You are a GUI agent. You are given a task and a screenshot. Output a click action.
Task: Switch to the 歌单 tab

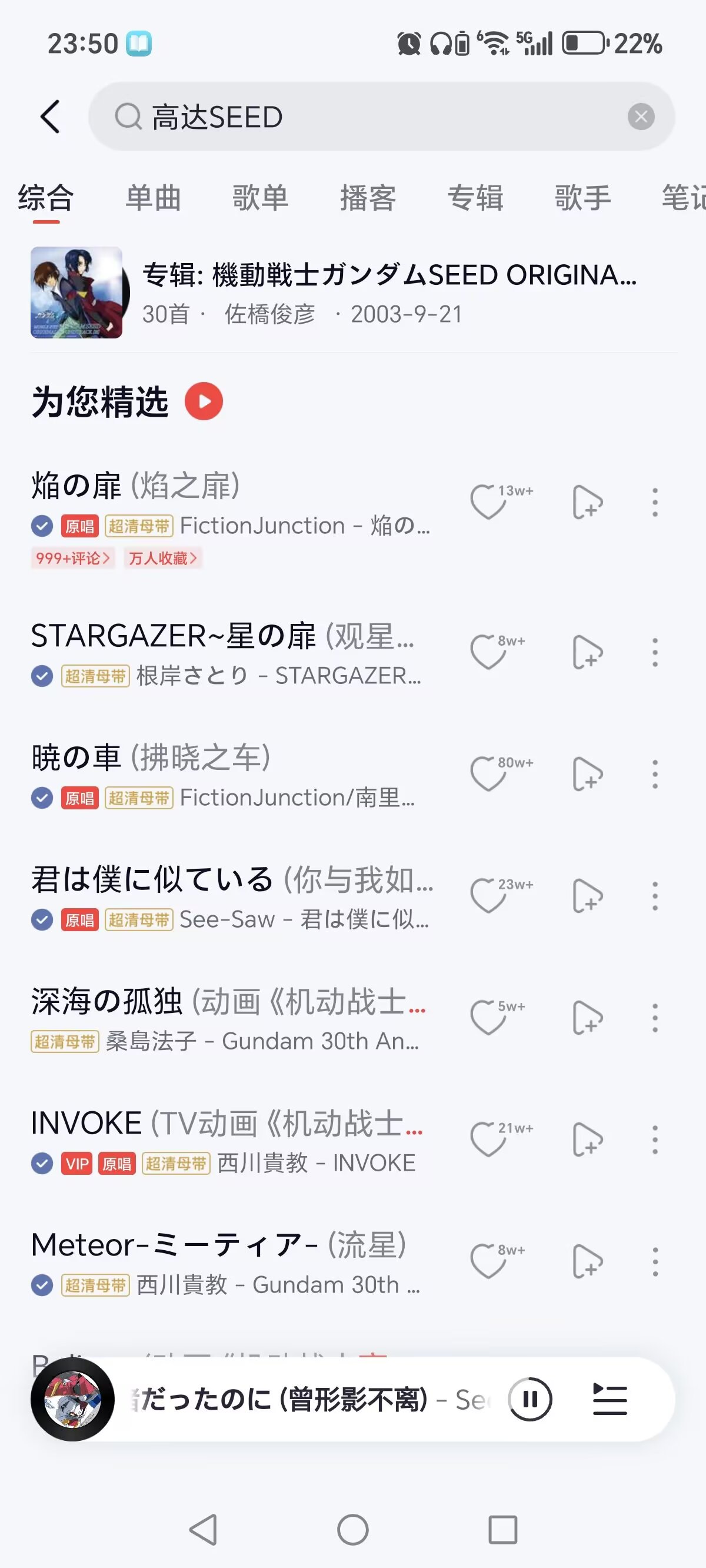tap(261, 198)
